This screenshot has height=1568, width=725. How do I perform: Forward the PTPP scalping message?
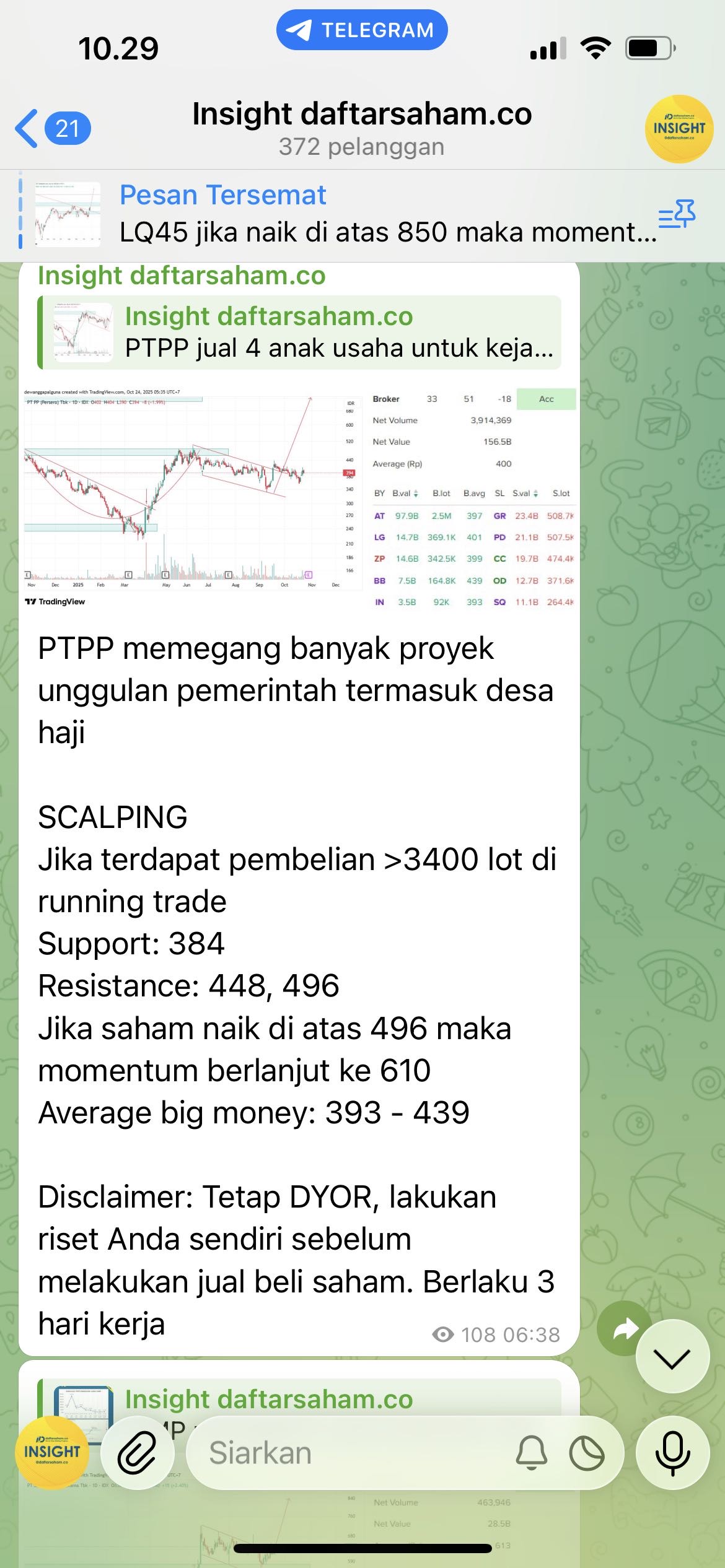(x=625, y=1329)
